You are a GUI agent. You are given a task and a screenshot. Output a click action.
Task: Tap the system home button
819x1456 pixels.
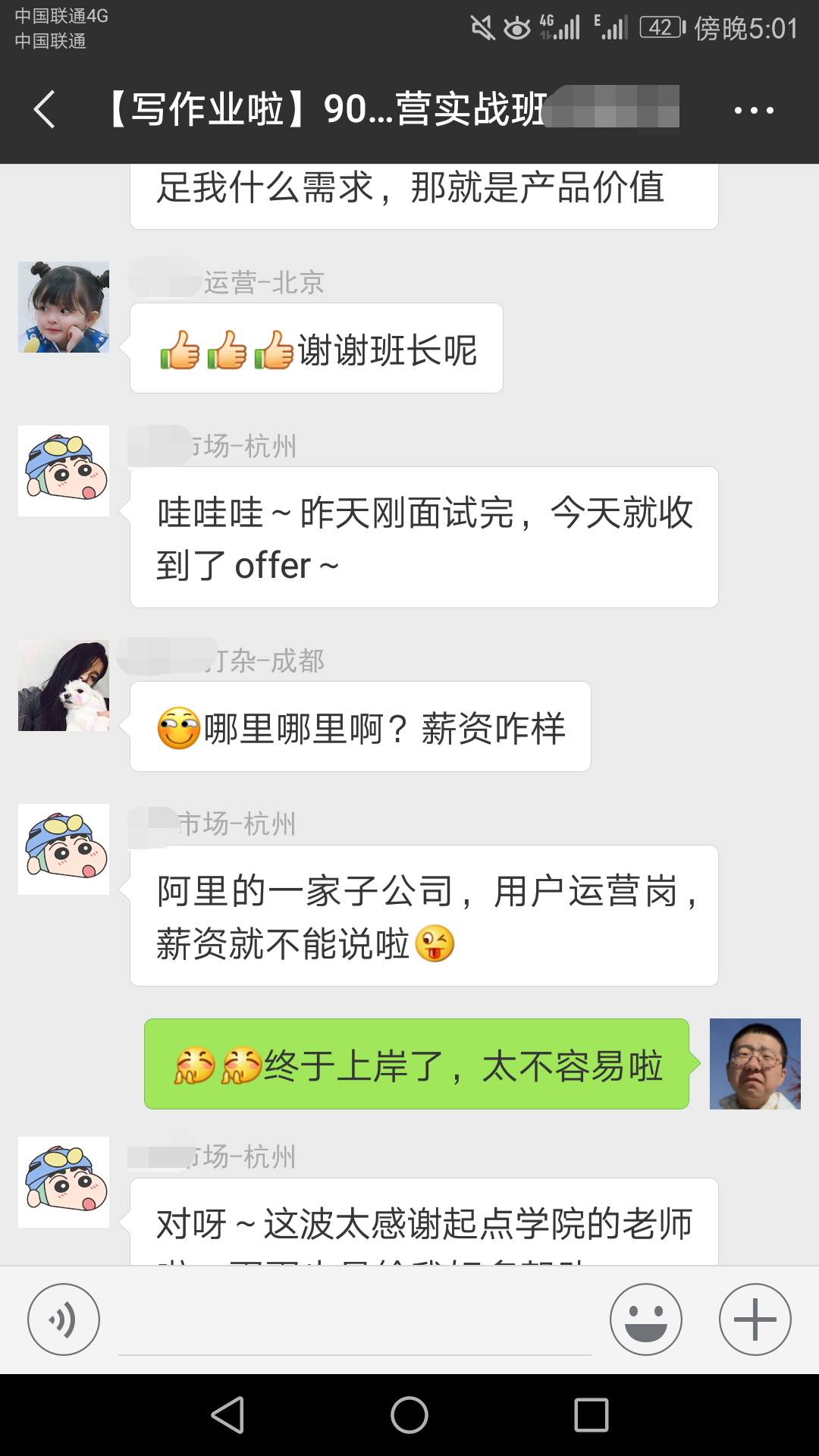[409, 1415]
